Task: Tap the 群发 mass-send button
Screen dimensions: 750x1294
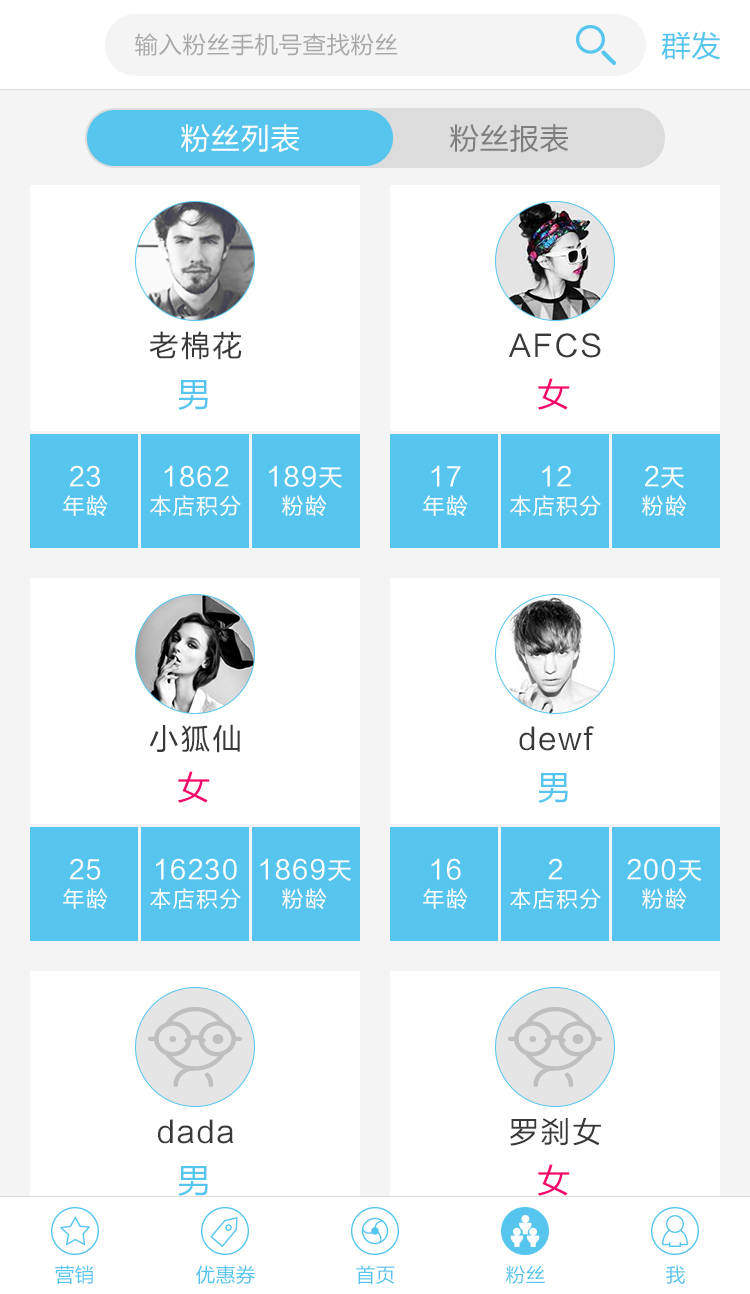Action: point(690,45)
